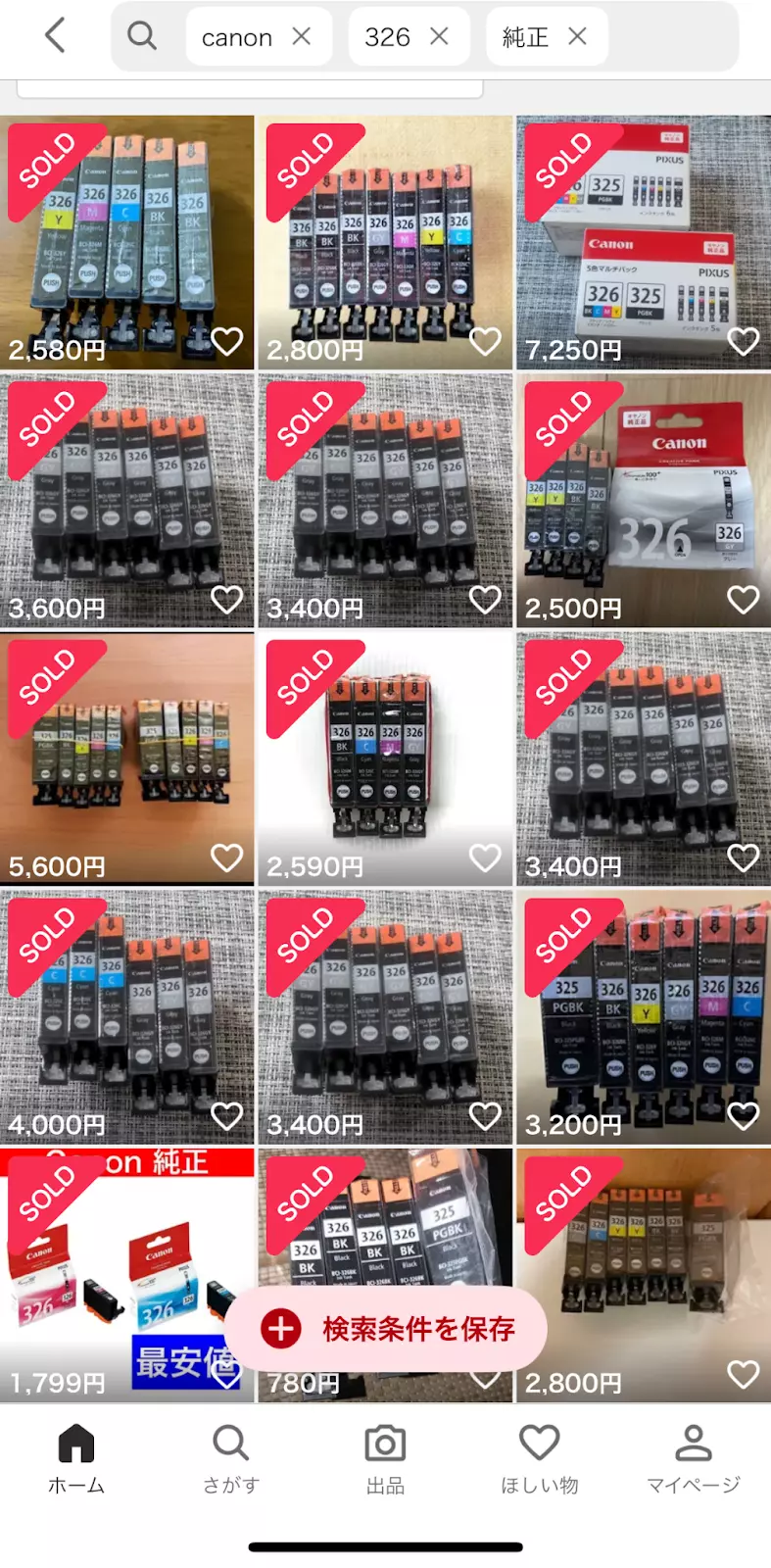This screenshot has width=771, height=1568.
Task: Open the 2,590円 four-cartridge listing
Action: 385,753
